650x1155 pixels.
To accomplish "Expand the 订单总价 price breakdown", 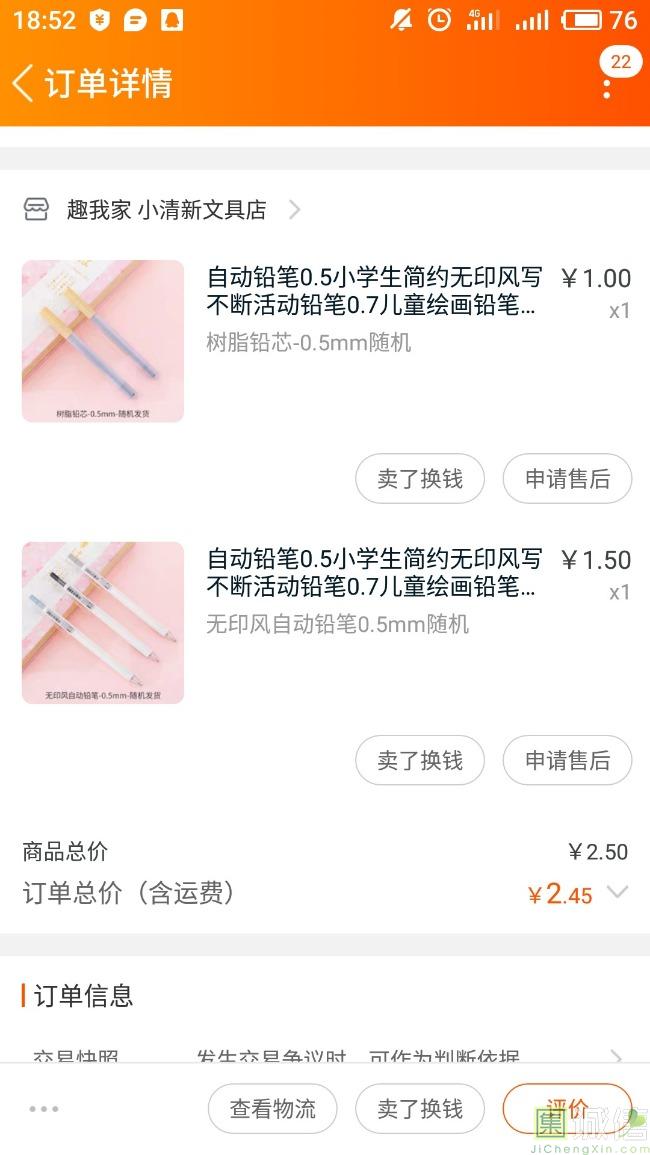I will click(x=618, y=892).
